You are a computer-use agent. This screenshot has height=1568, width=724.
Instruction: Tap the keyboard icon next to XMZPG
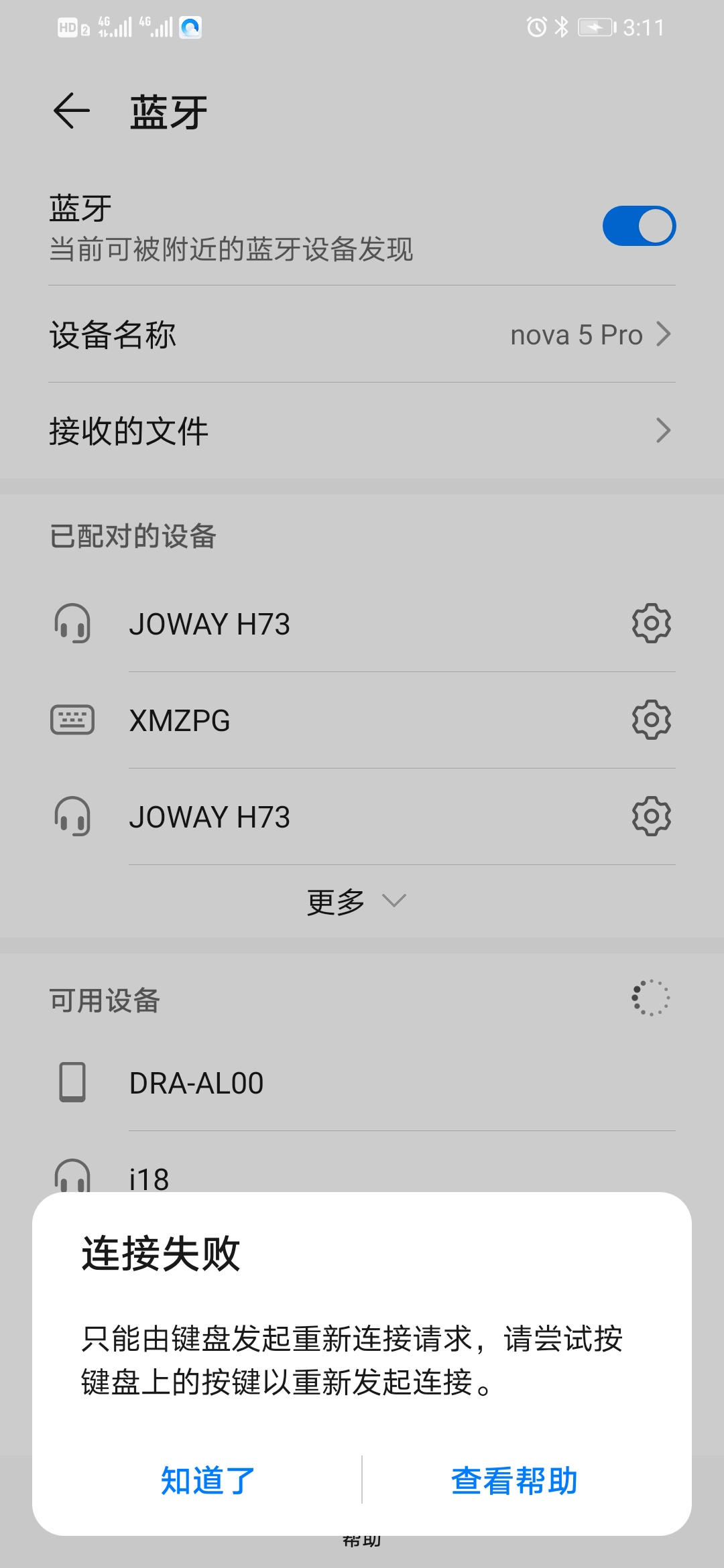pyautogui.click(x=73, y=720)
